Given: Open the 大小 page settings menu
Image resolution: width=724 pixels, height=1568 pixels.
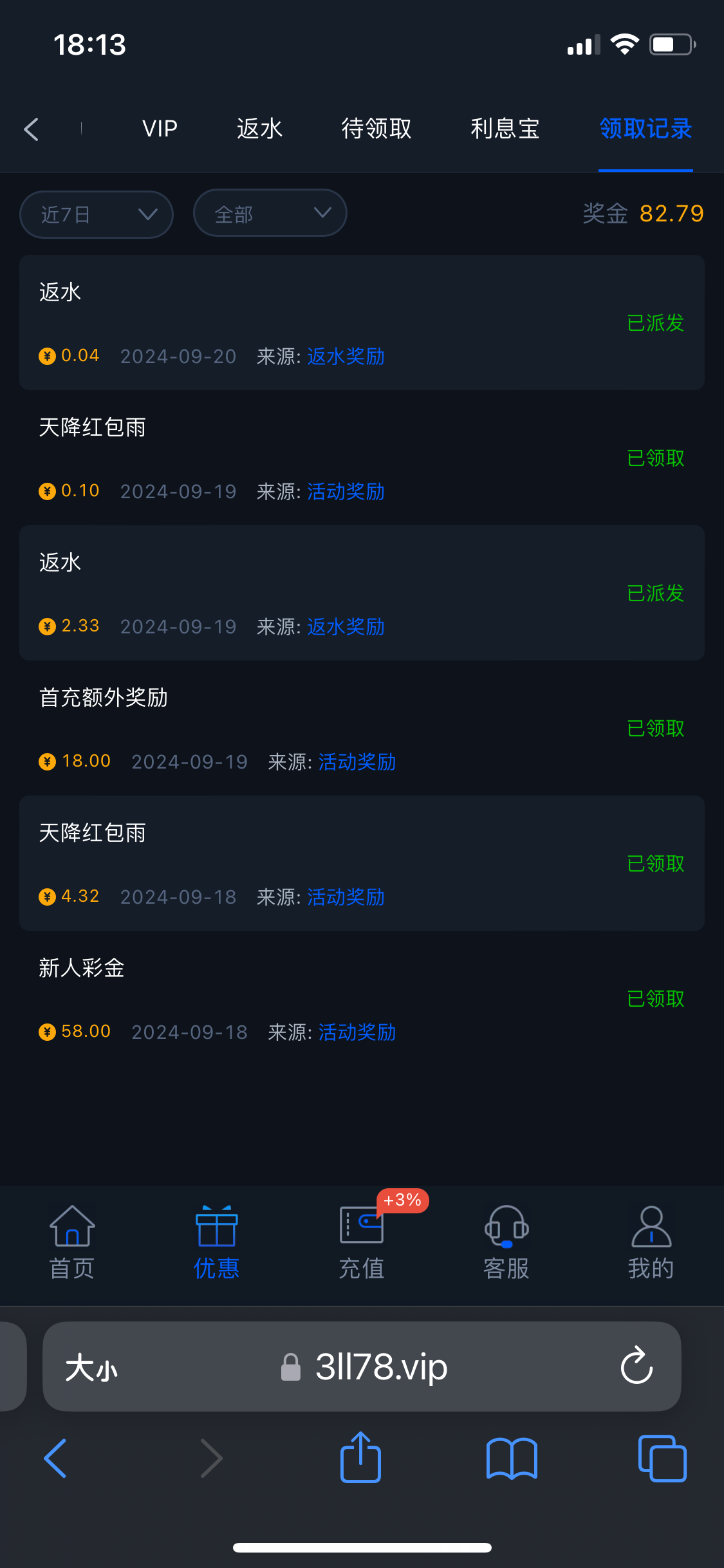Looking at the screenshot, I should [x=91, y=1367].
